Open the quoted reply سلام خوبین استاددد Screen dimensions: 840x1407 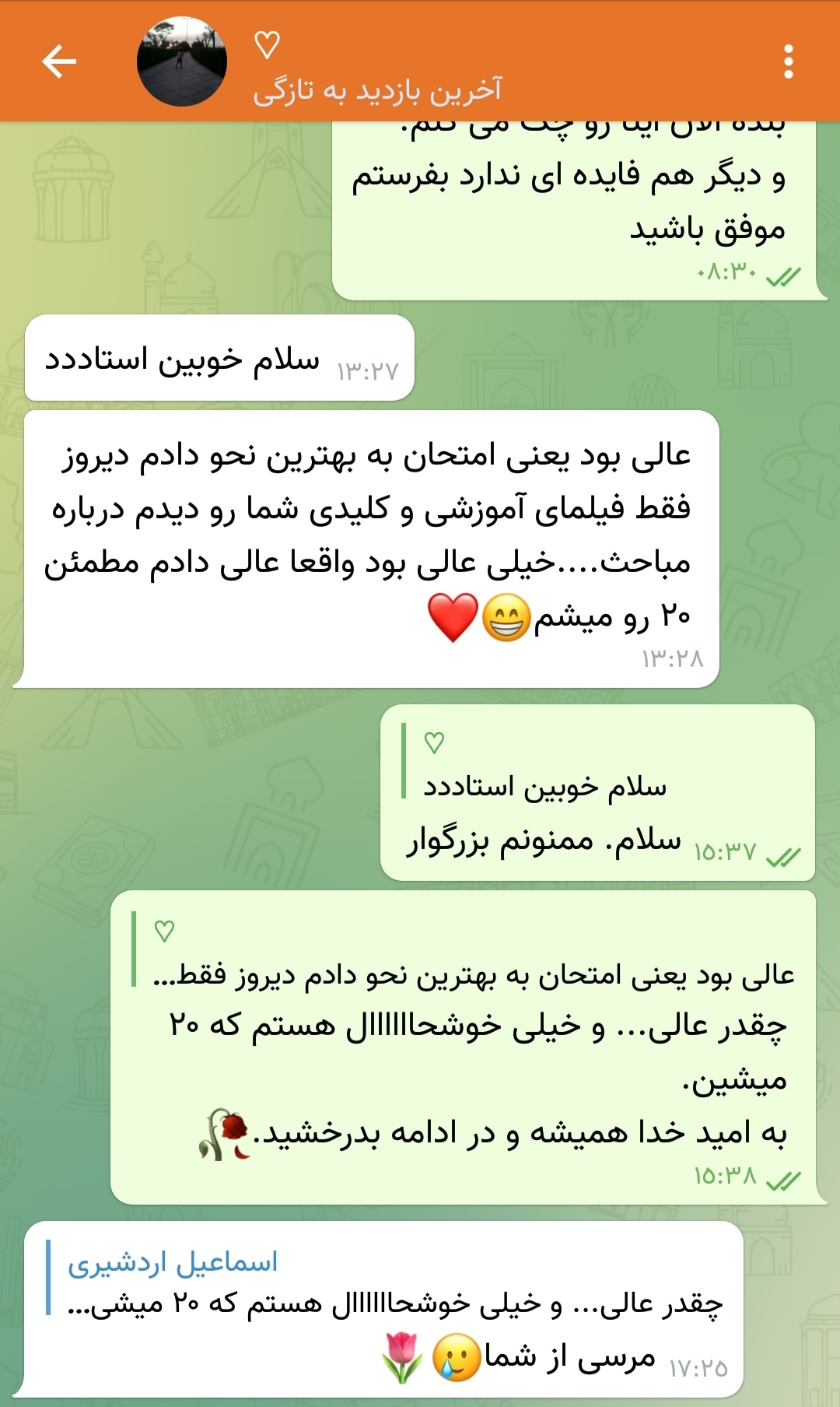coord(544,788)
